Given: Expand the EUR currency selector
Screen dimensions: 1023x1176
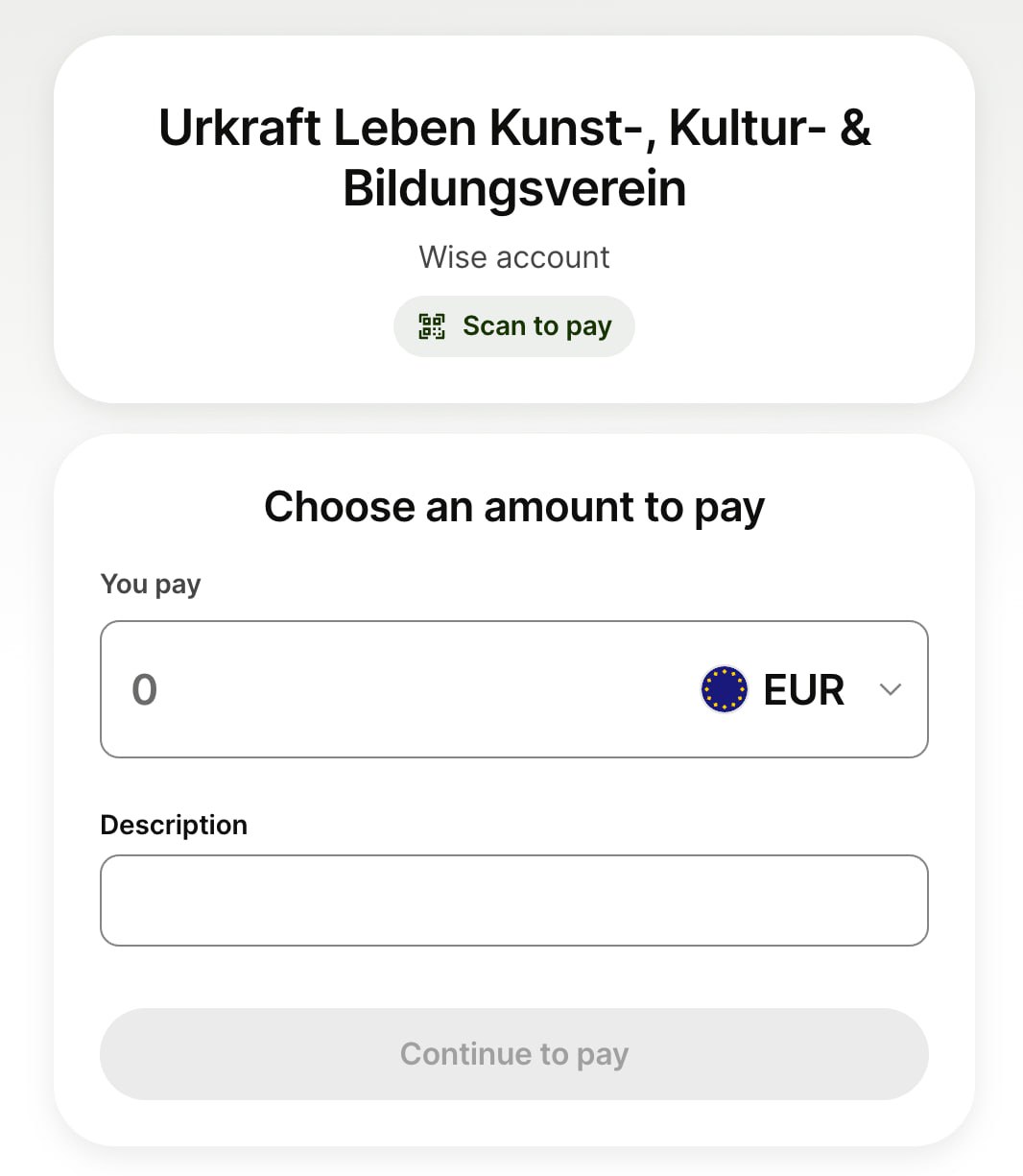Looking at the screenshot, I should 802,689.
